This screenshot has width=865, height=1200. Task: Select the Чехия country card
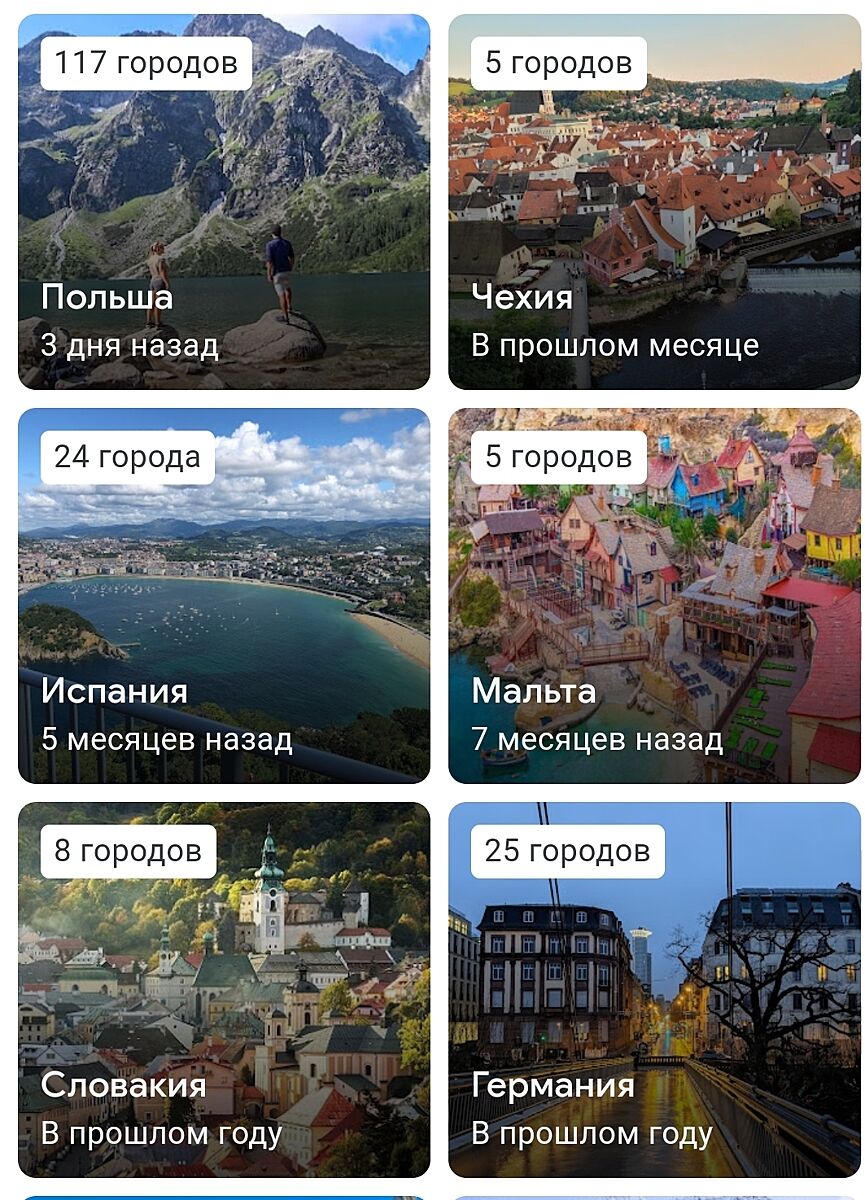pos(654,202)
